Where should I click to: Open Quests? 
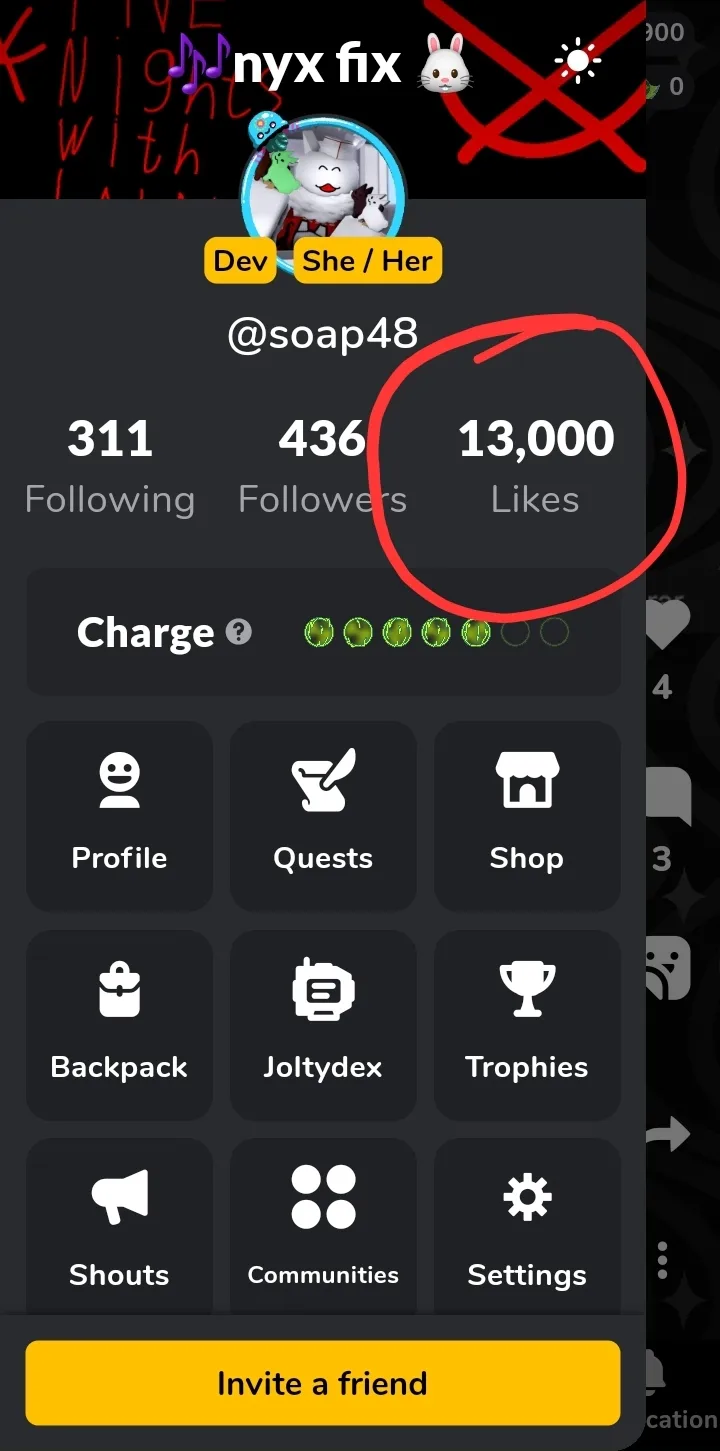coord(323,816)
